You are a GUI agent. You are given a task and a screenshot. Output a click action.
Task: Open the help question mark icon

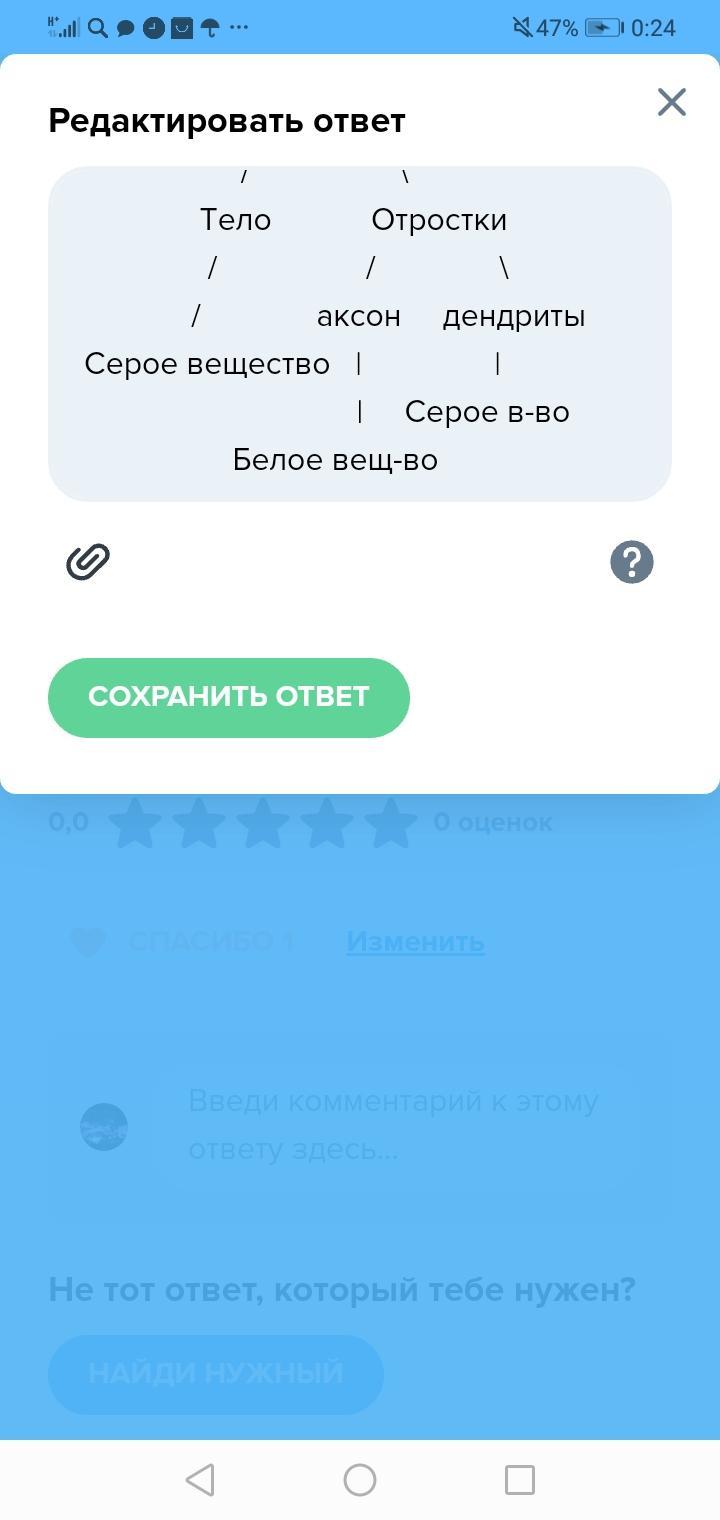pos(631,562)
